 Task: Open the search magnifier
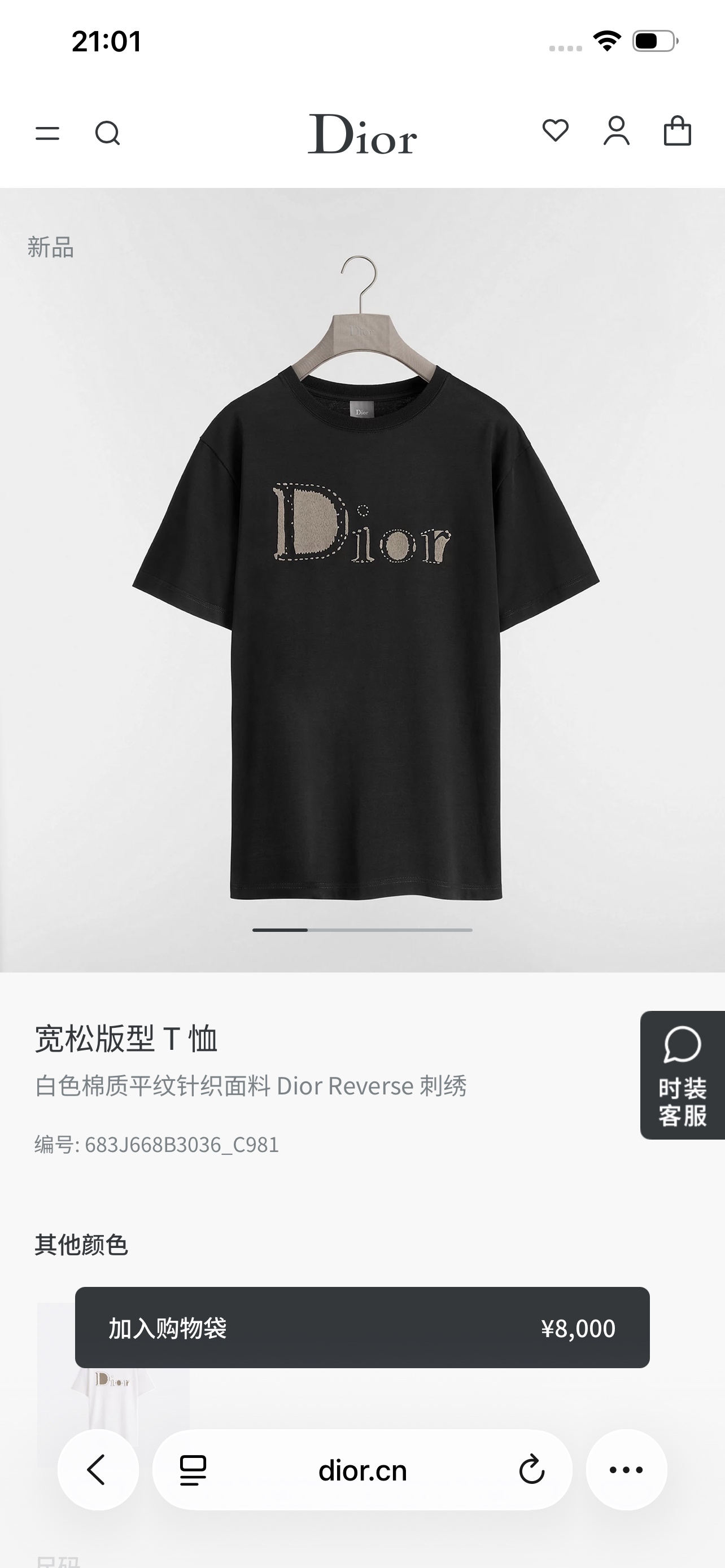pyautogui.click(x=108, y=133)
